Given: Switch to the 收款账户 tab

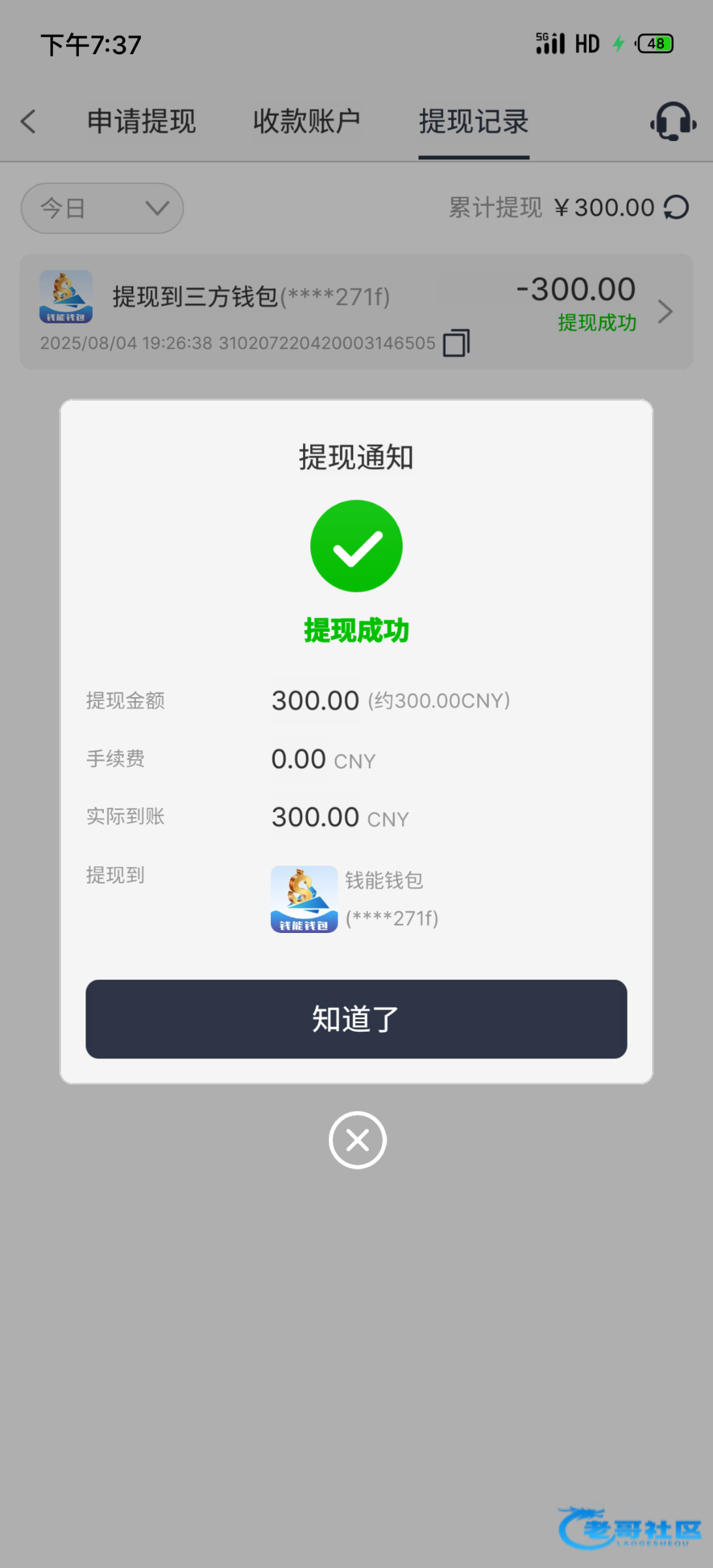Looking at the screenshot, I should point(307,122).
